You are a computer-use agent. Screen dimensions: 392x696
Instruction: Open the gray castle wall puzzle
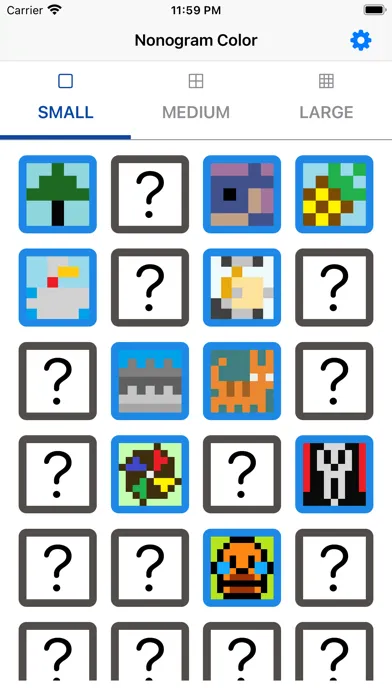tap(150, 381)
